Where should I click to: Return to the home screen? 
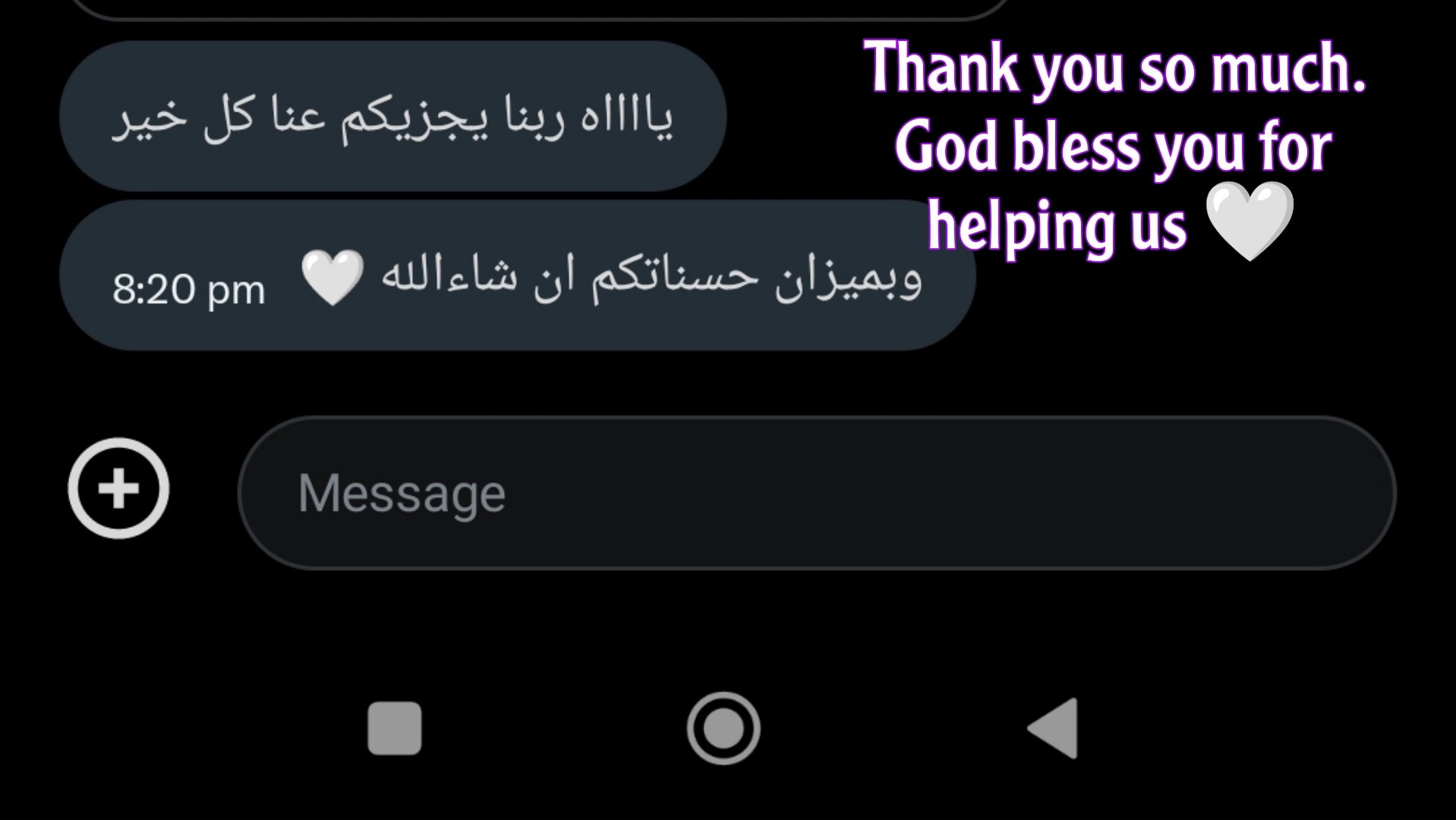click(x=723, y=728)
